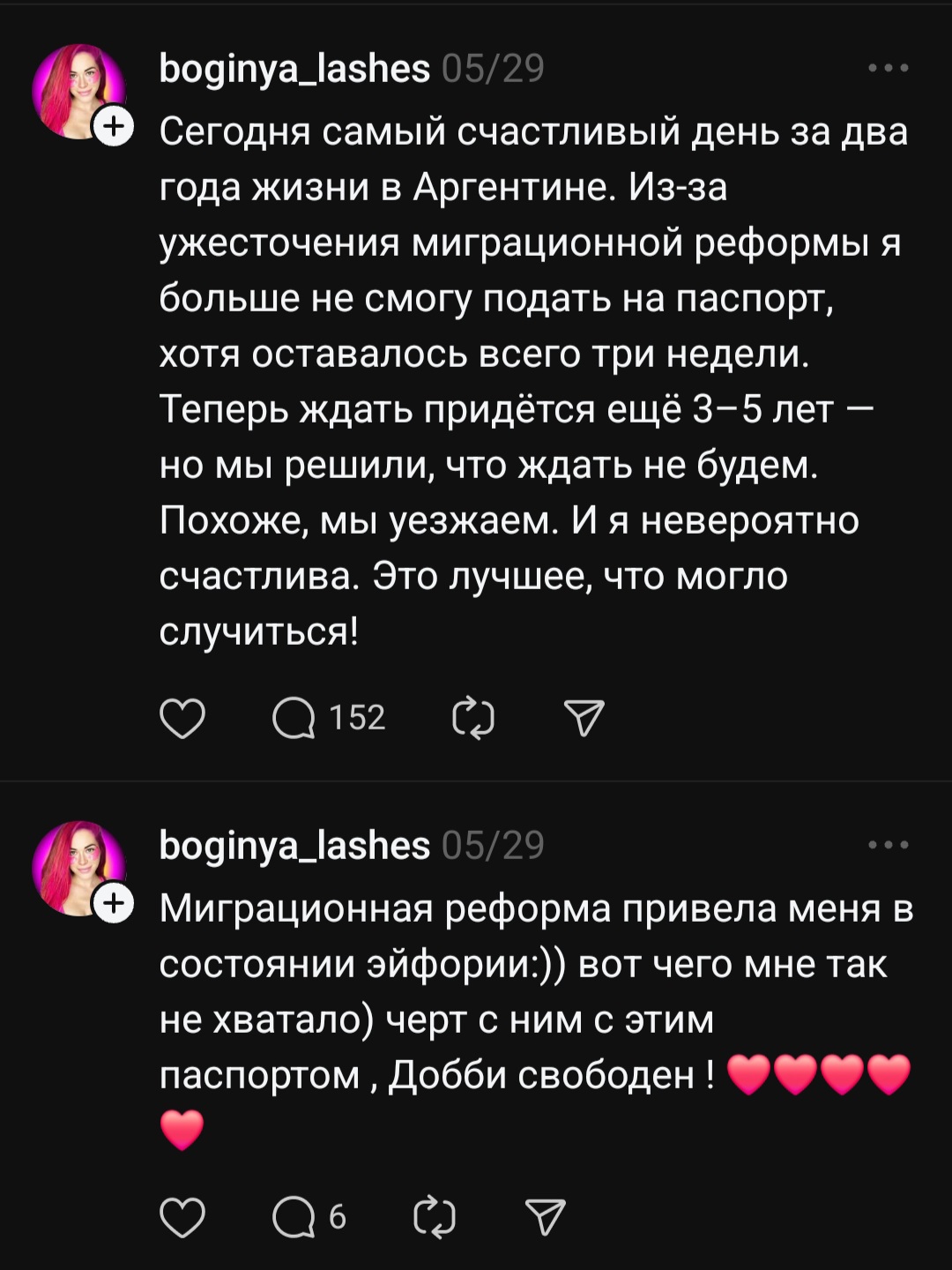
Task: Tap the plus badge on the second post's avatar
Action: (x=114, y=904)
